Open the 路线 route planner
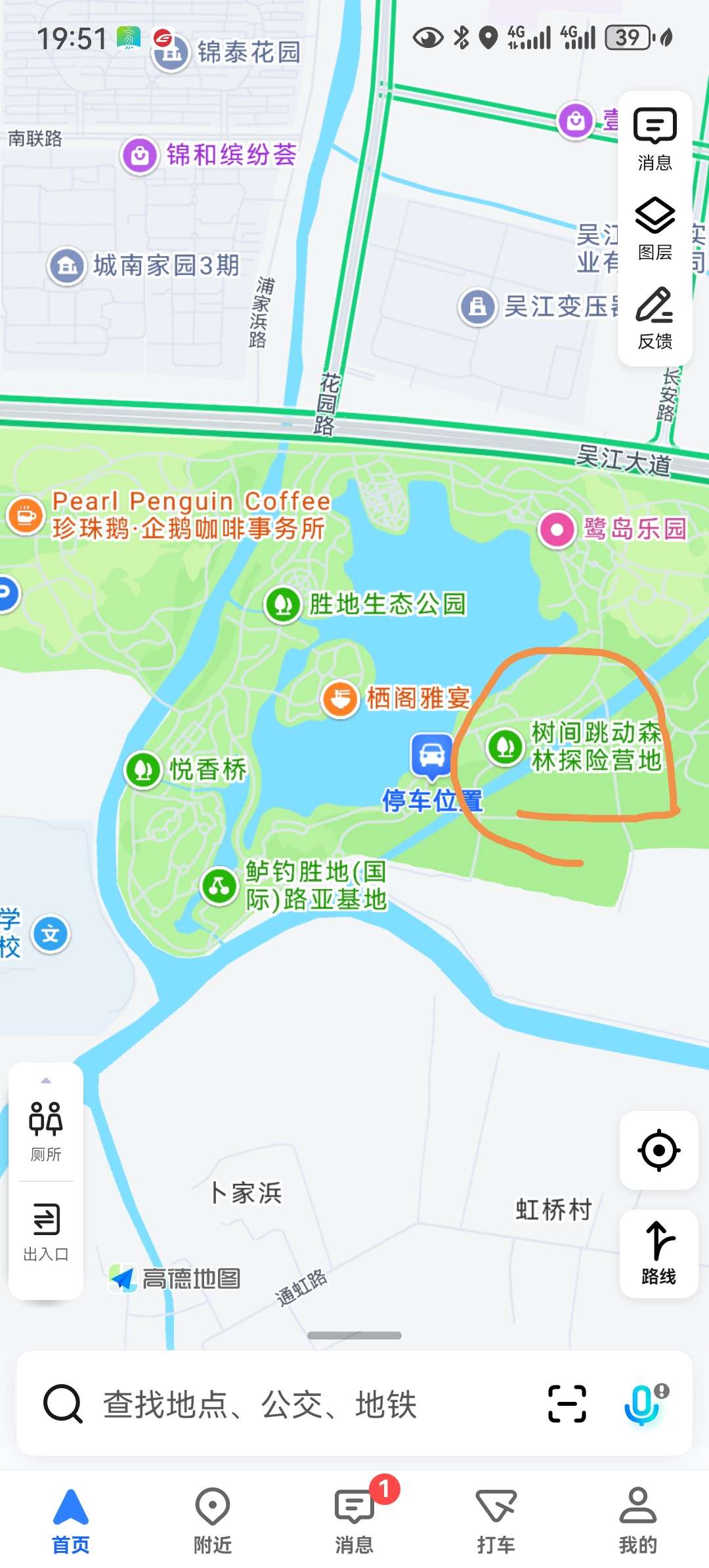709x1568 pixels. 658,1253
